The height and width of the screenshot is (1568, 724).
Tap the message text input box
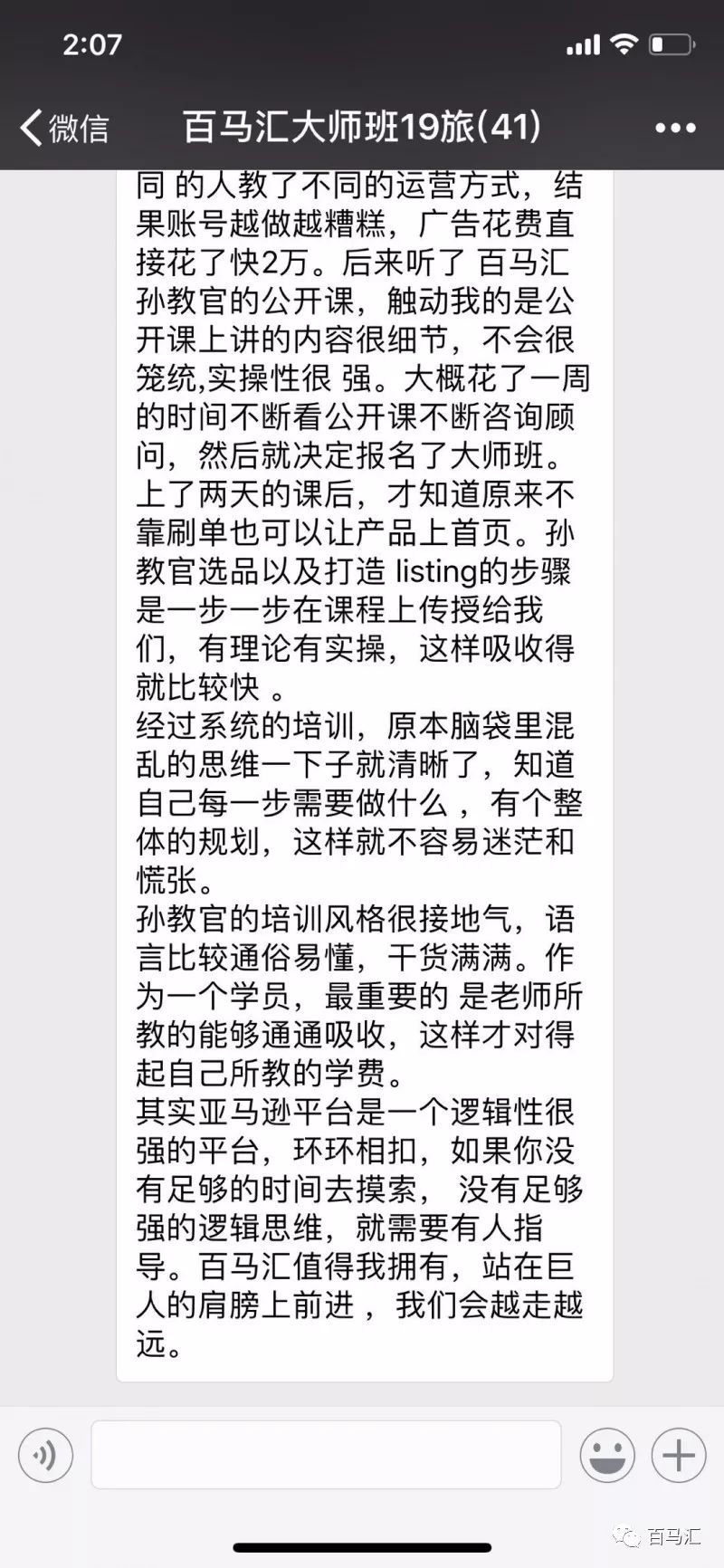coord(326,1455)
